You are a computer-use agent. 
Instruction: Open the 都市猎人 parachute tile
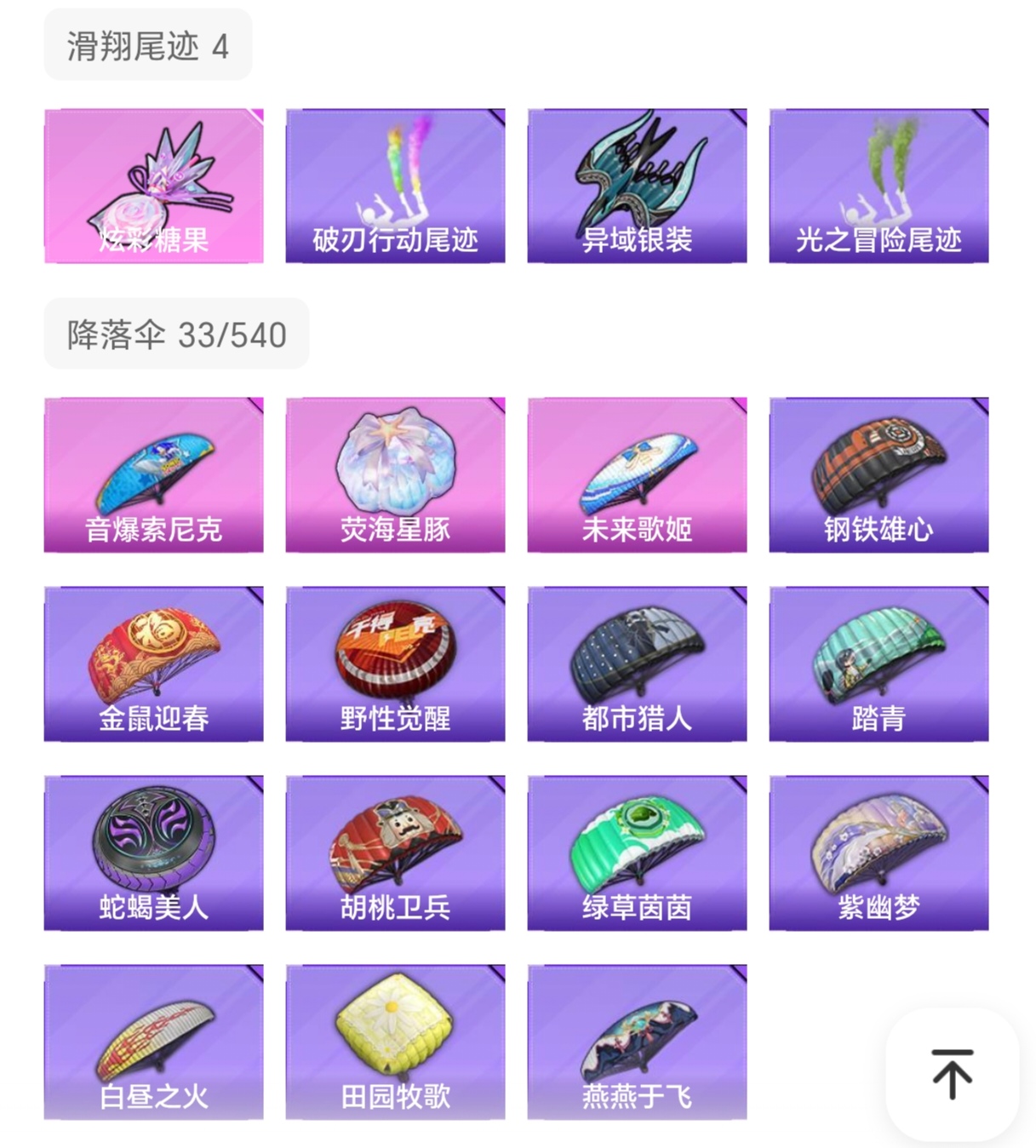point(637,663)
